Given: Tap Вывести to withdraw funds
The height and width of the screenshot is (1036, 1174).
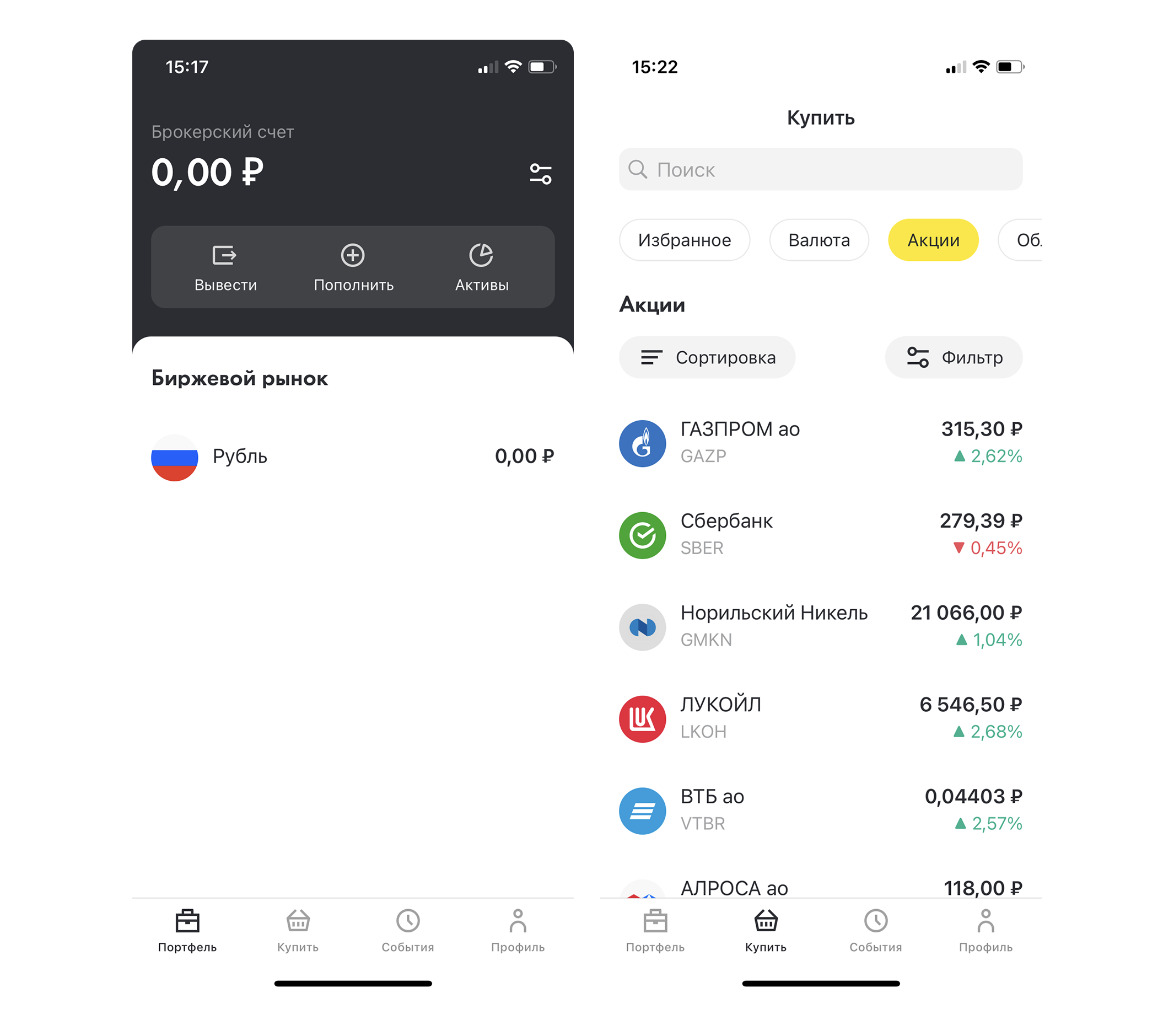Looking at the screenshot, I should click(225, 267).
